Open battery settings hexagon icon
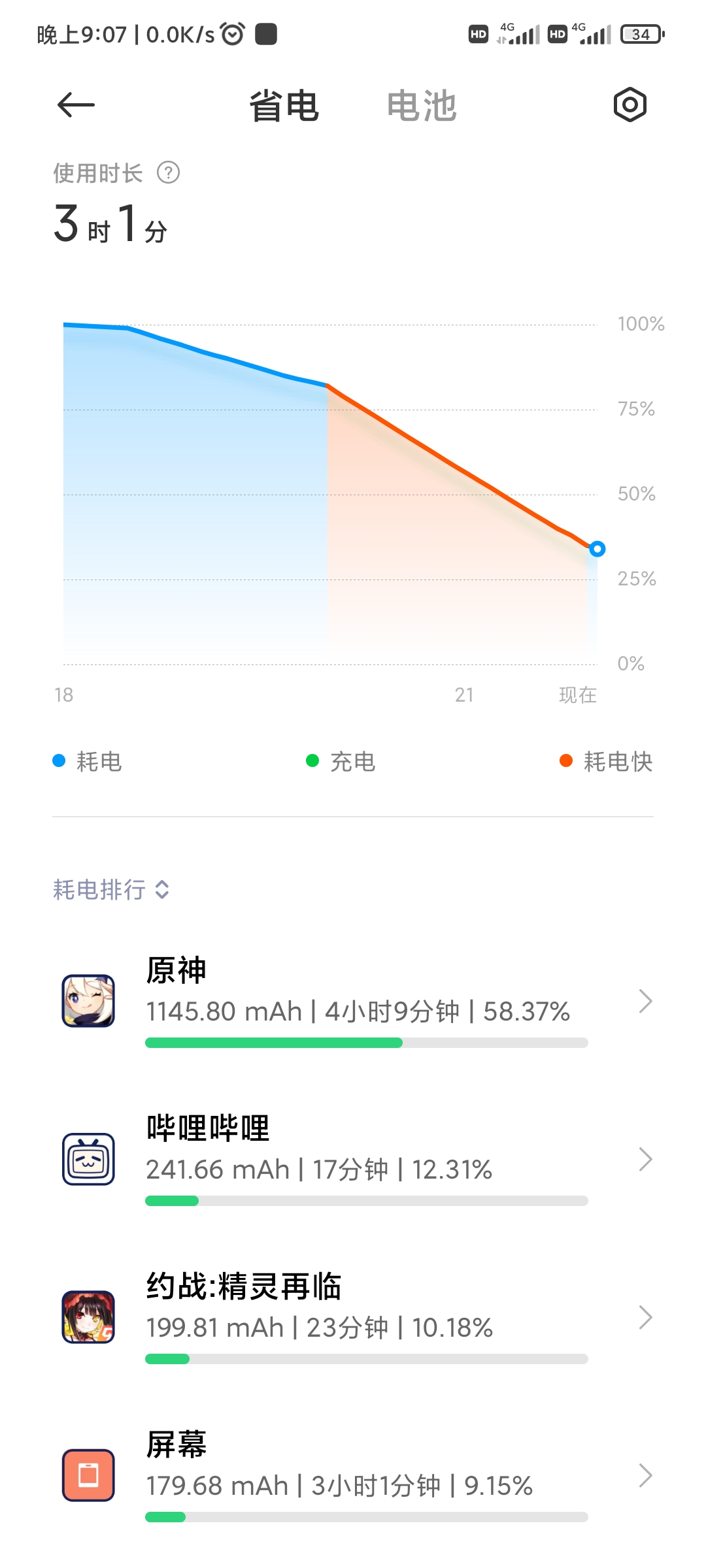This screenshot has width=706, height=1568. click(630, 105)
